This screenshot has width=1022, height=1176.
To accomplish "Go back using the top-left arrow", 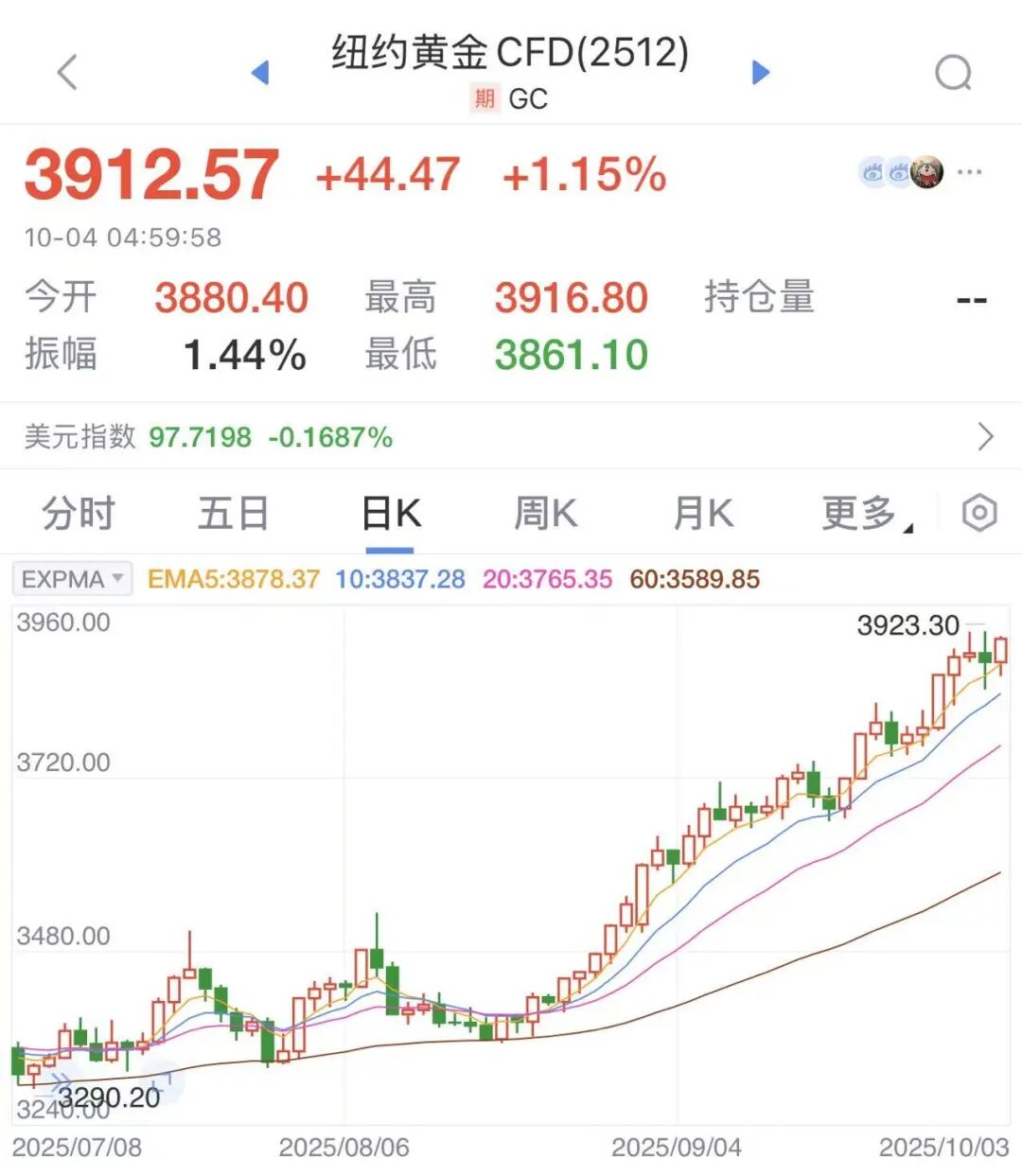I will 67,73.
